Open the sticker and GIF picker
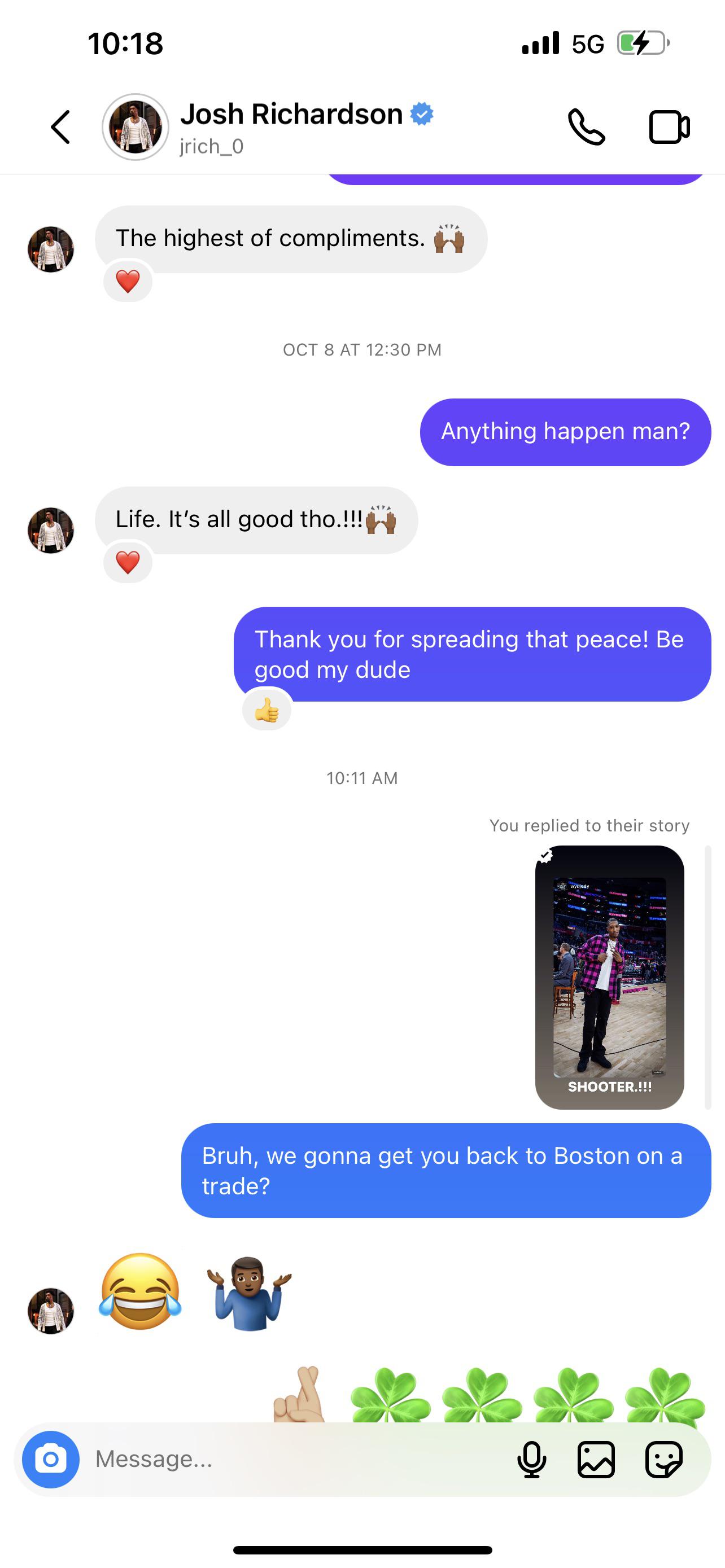This screenshot has height=1568, width=725. click(x=663, y=1459)
